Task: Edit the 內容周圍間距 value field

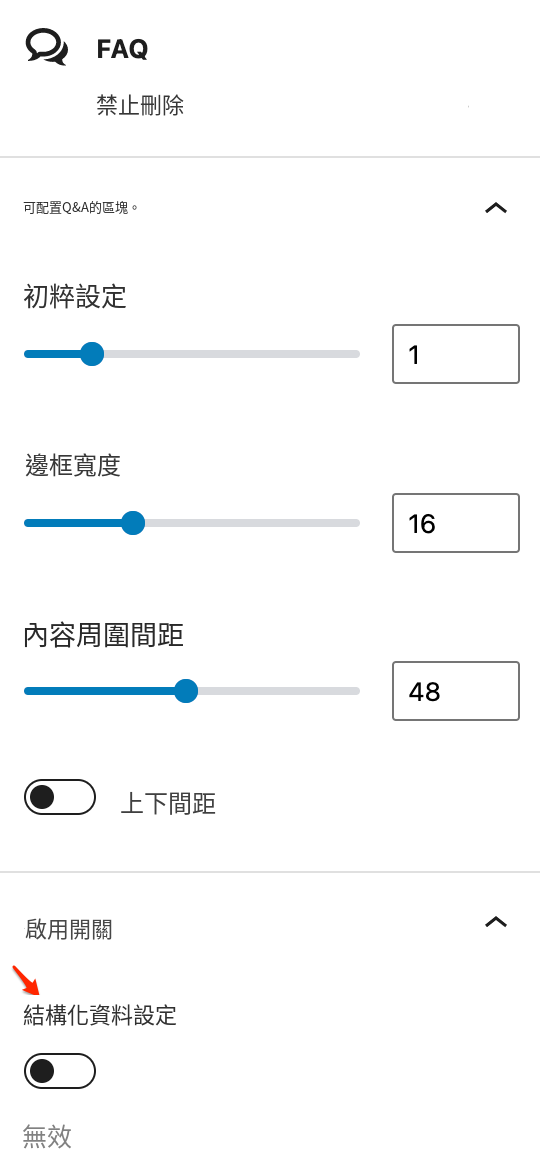Action: [456, 691]
